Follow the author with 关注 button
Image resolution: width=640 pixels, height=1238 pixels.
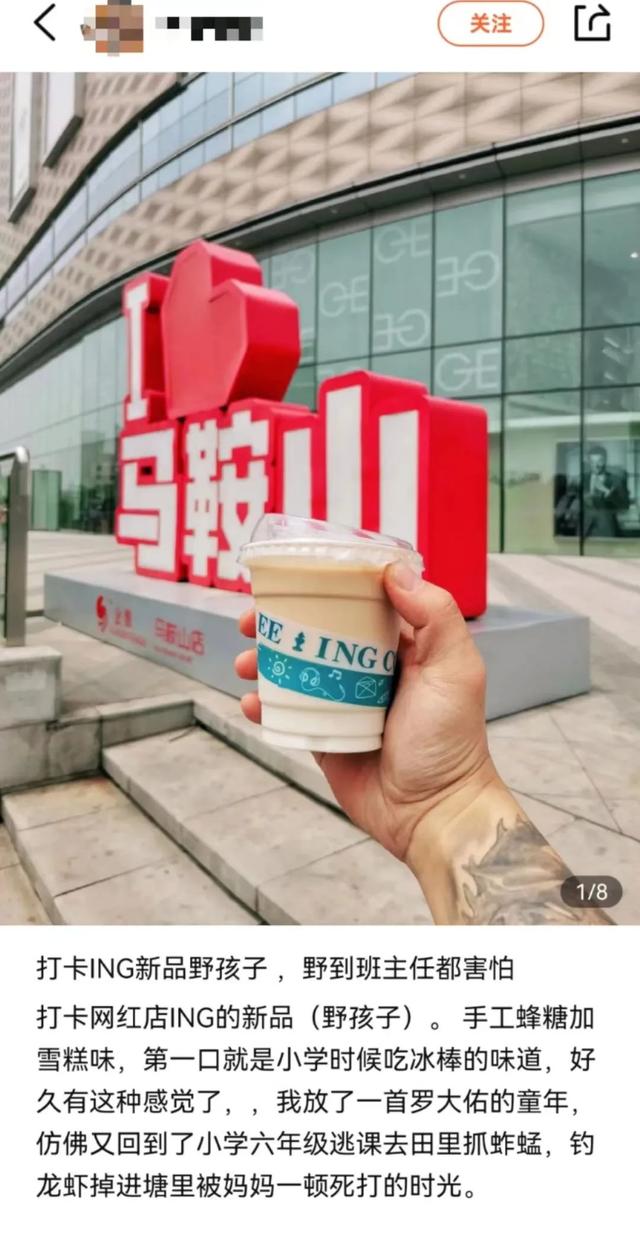[x=490, y=24]
